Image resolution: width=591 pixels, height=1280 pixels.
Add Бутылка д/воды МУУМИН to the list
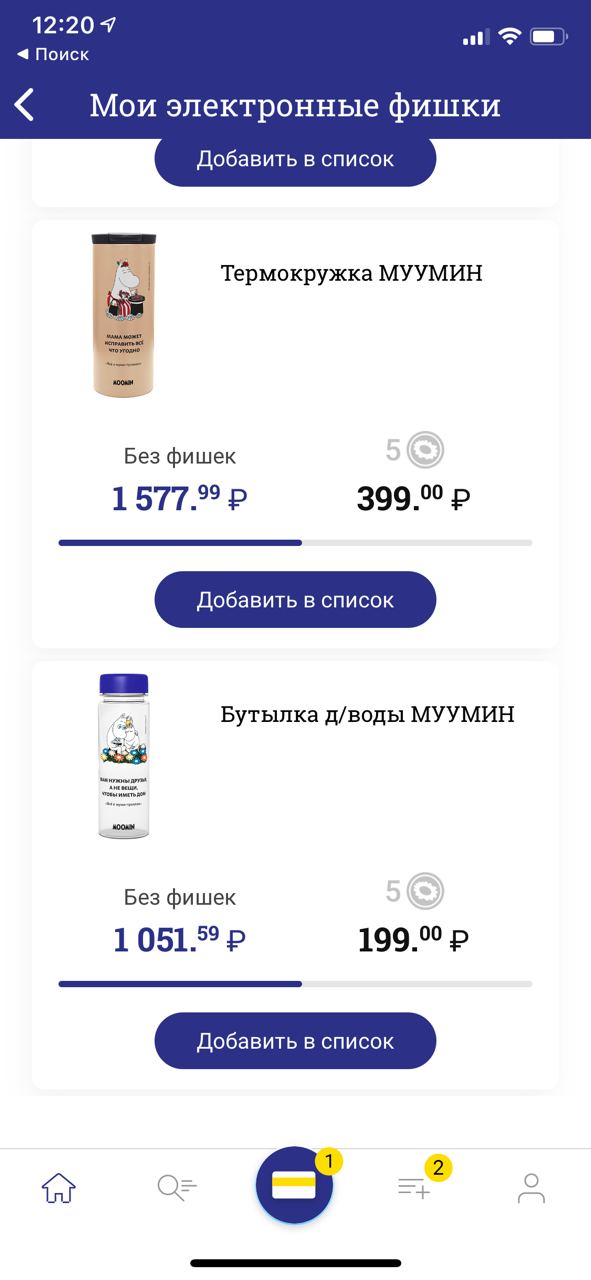click(x=295, y=1041)
